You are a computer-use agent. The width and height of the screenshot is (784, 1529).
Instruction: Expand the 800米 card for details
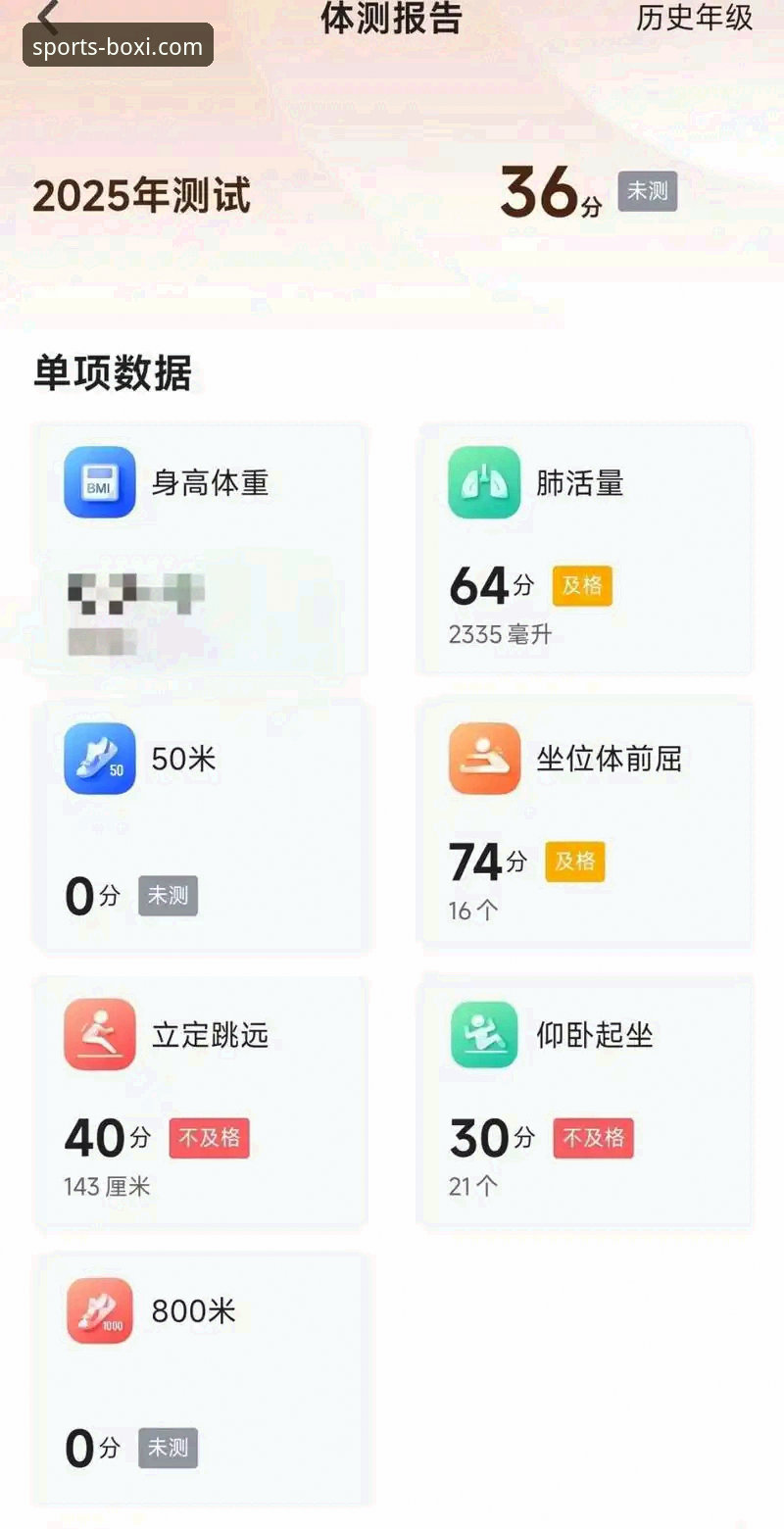pos(201,1377)
